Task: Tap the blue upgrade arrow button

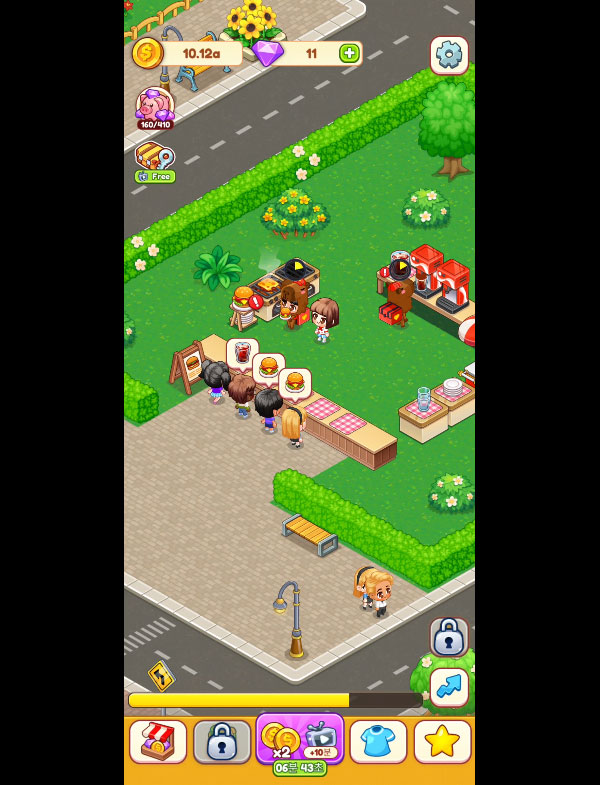Action: point(449,687)
